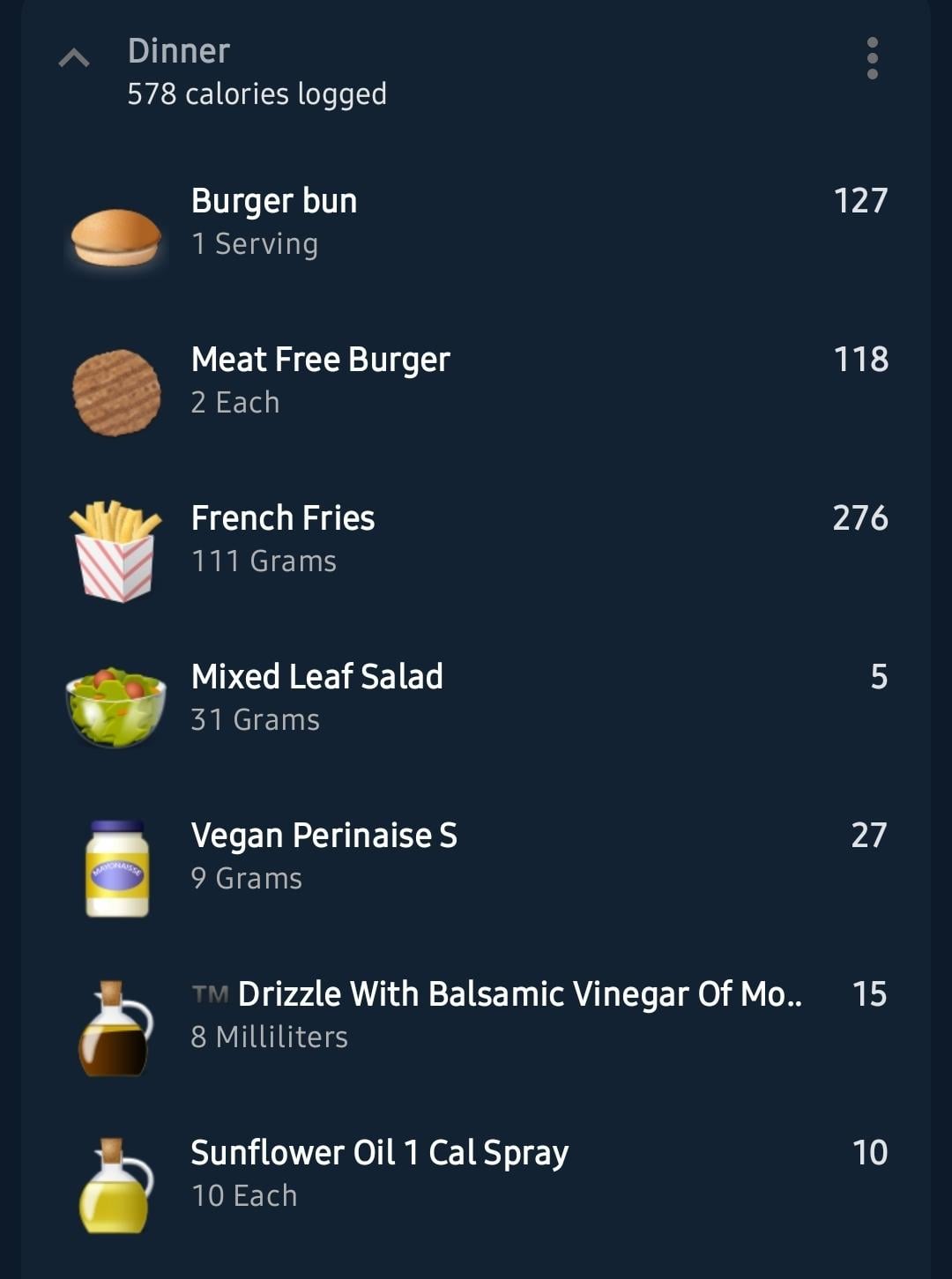Screen dimensions: 952x1279
Task: Collapse the Dinner section
Action: [x=74, y=59]
